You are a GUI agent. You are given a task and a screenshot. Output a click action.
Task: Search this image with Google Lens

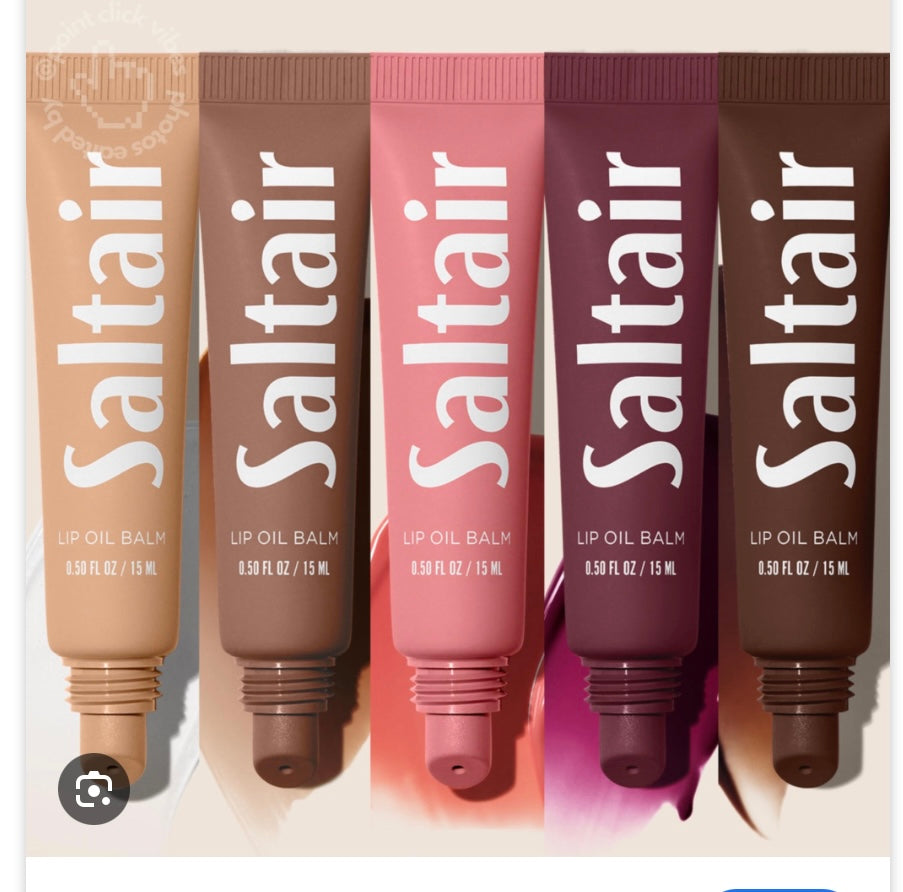click(93, 790)
